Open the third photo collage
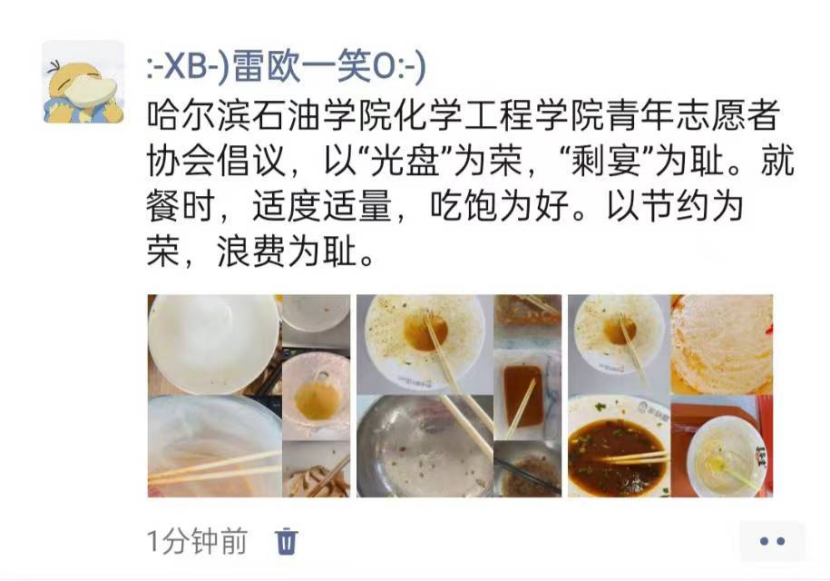 coord(670,396)
